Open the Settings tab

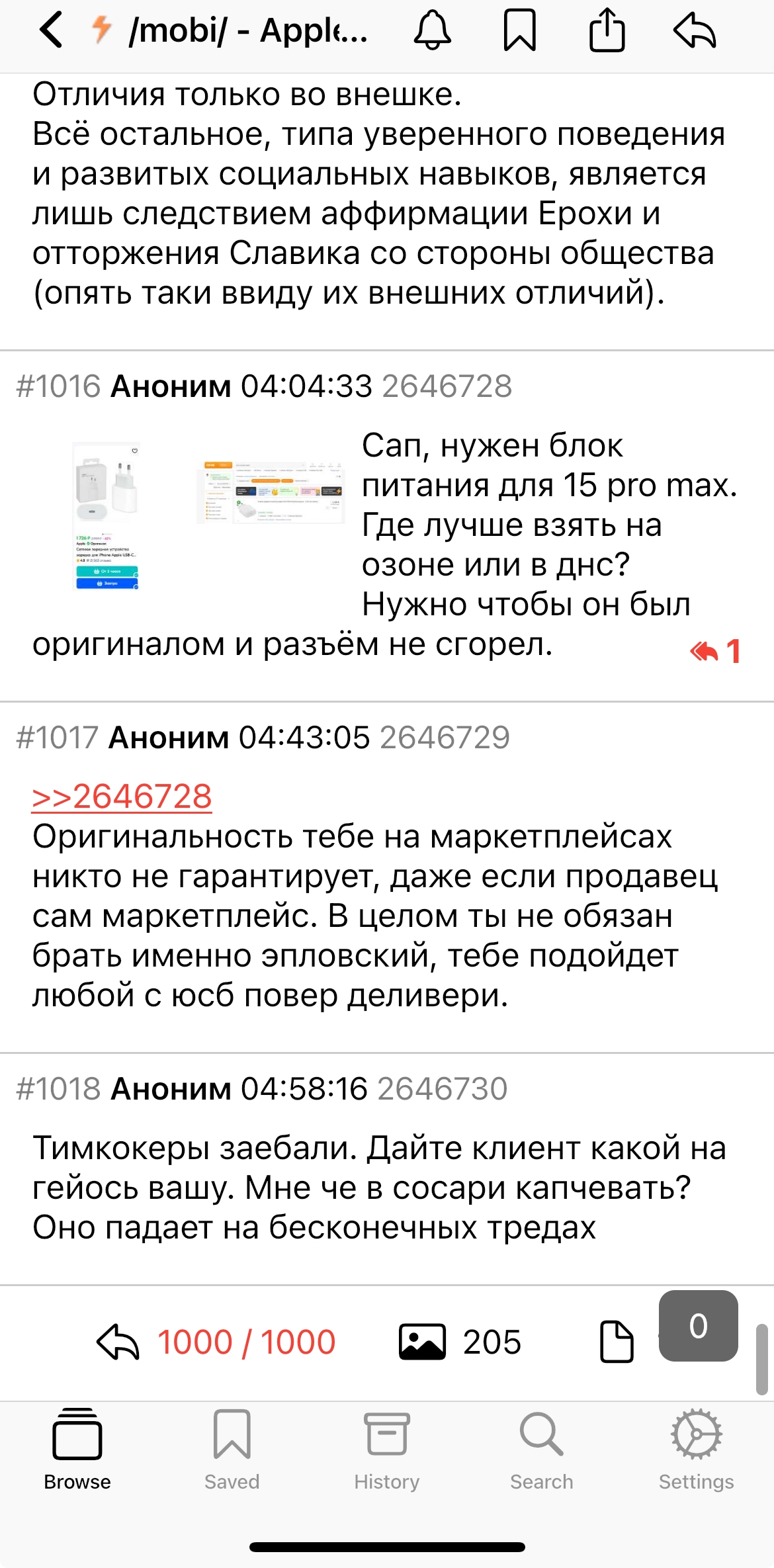point(697,1450)
